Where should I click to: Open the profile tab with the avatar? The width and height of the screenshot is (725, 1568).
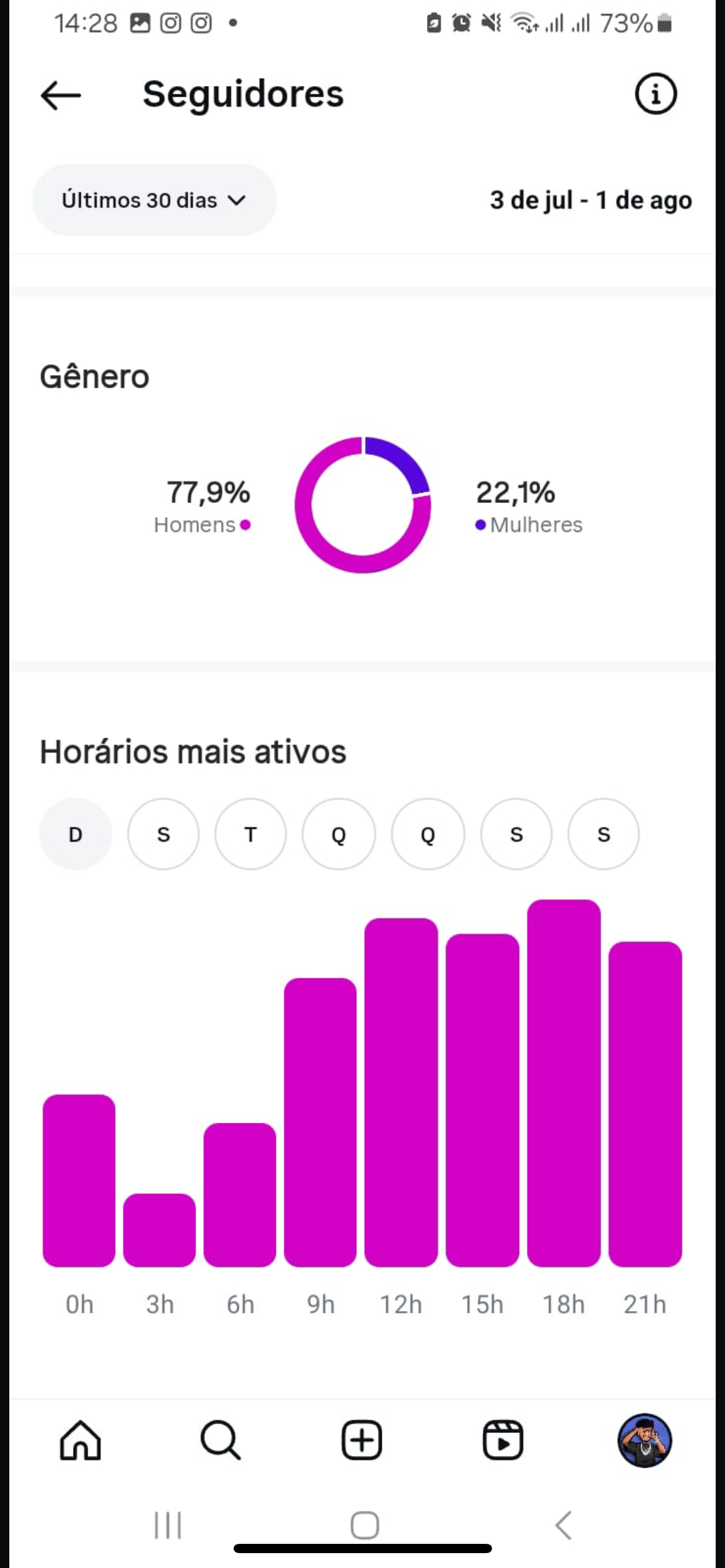(644, 1440)
